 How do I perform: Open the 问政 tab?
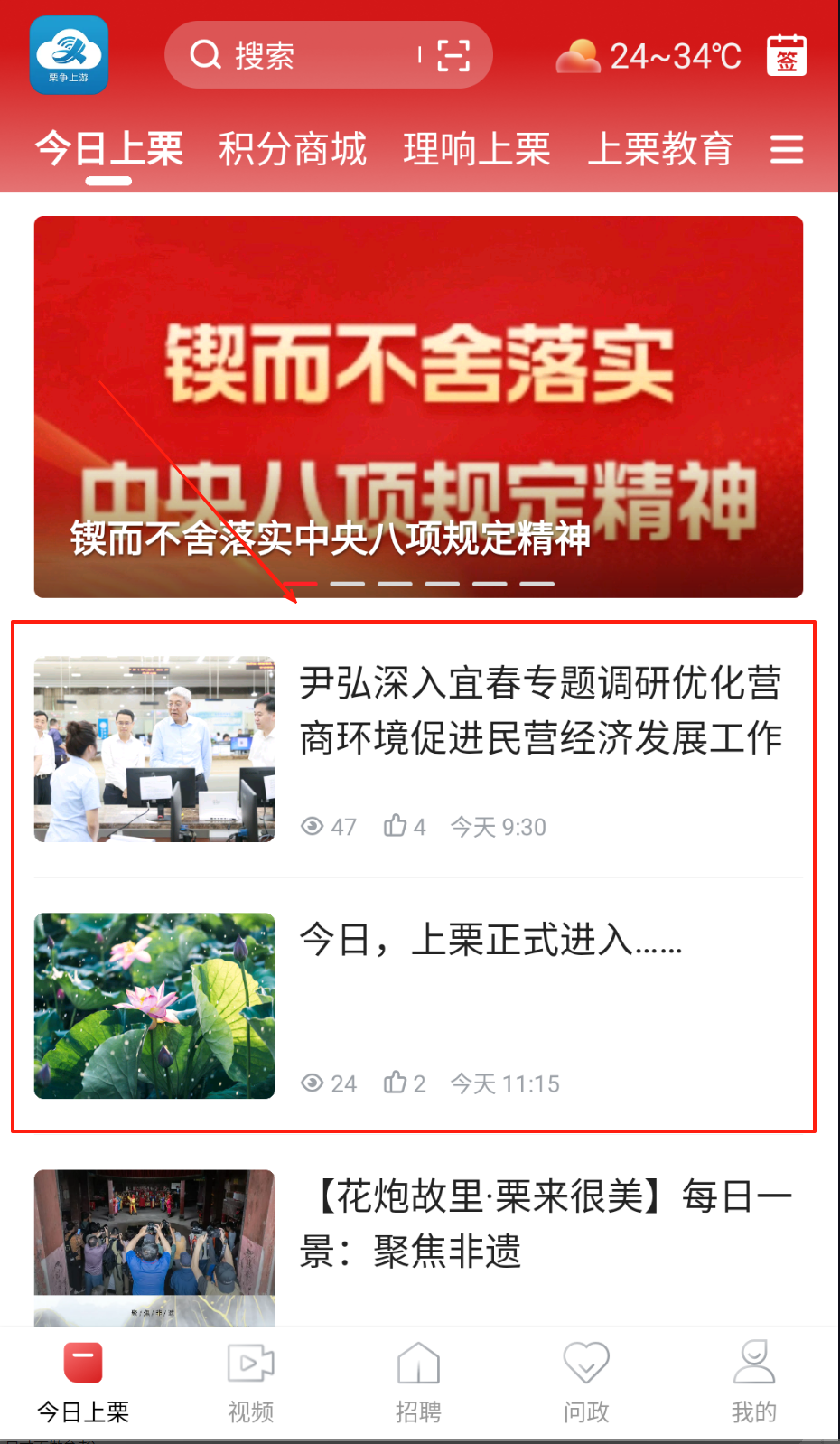click(x=586, y=1383)
